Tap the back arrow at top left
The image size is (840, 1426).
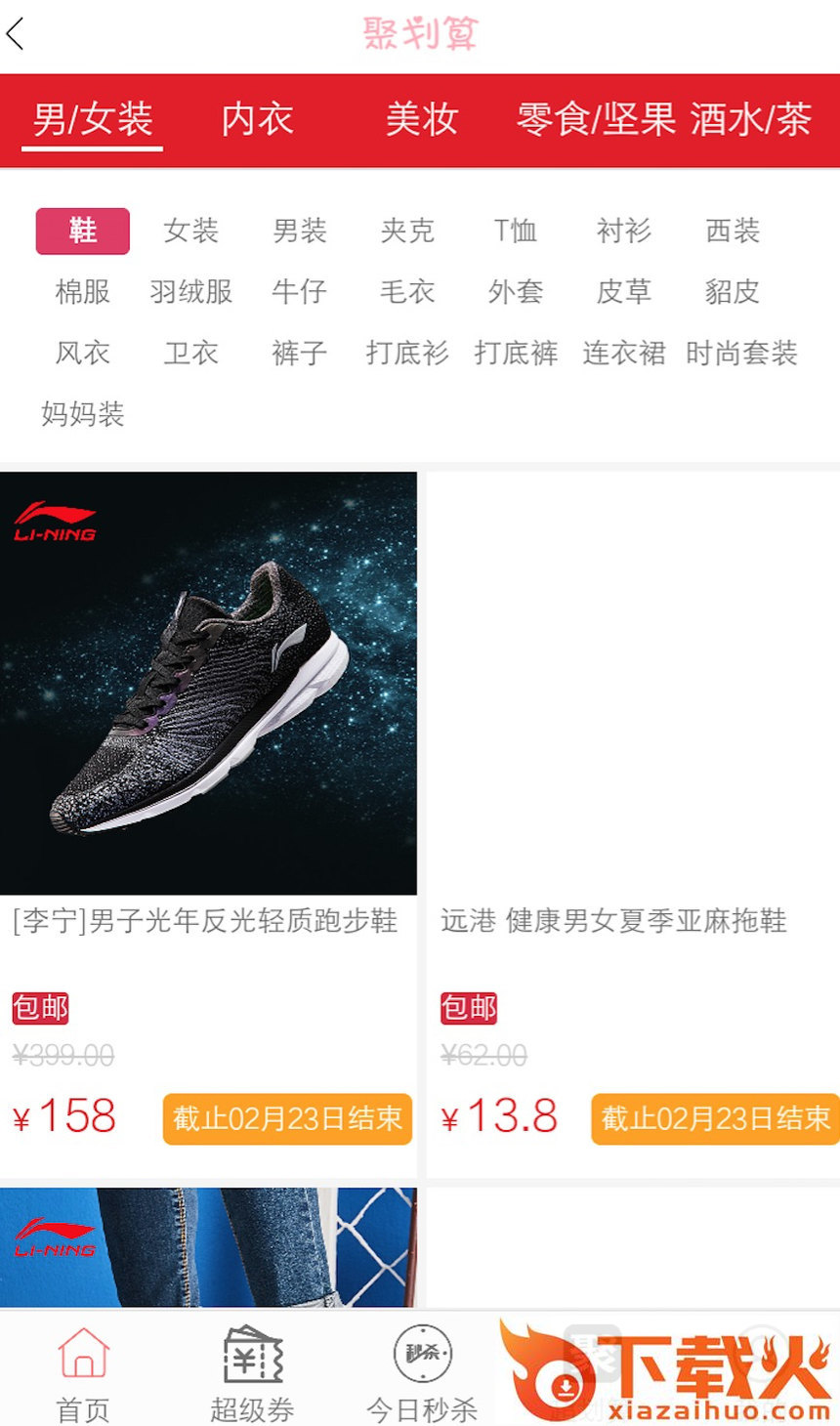[x=18, y=32]
